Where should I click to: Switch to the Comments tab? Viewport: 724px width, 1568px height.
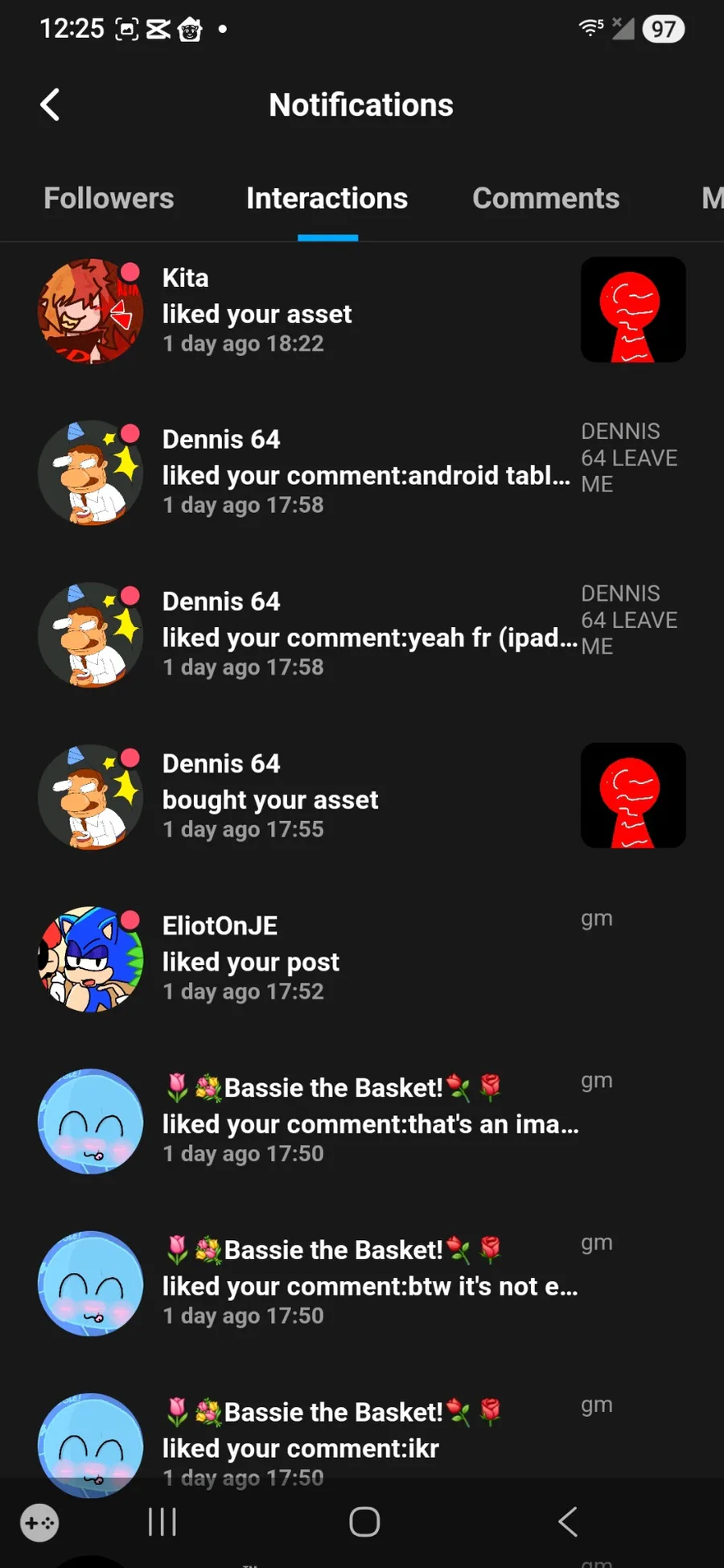(545, 199)
